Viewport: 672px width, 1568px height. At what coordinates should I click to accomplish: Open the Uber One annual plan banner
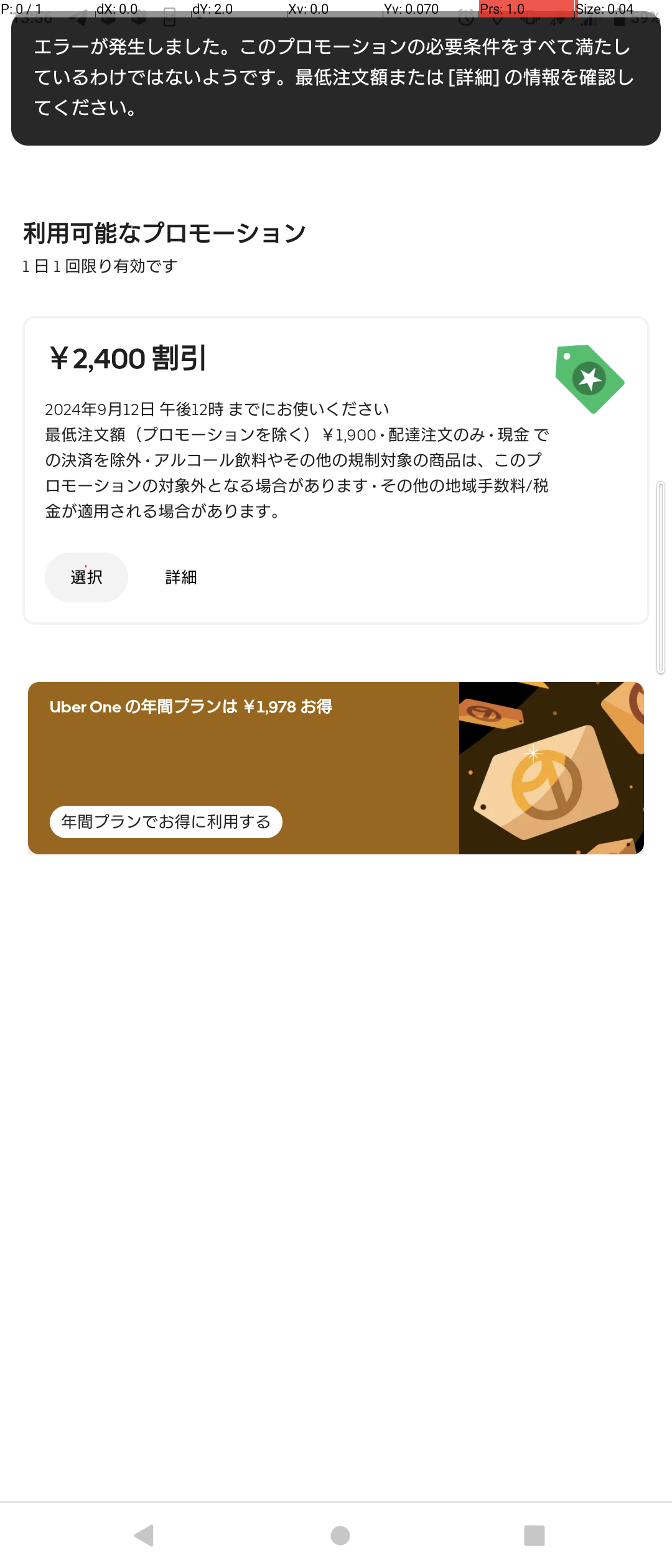point(336,747)
